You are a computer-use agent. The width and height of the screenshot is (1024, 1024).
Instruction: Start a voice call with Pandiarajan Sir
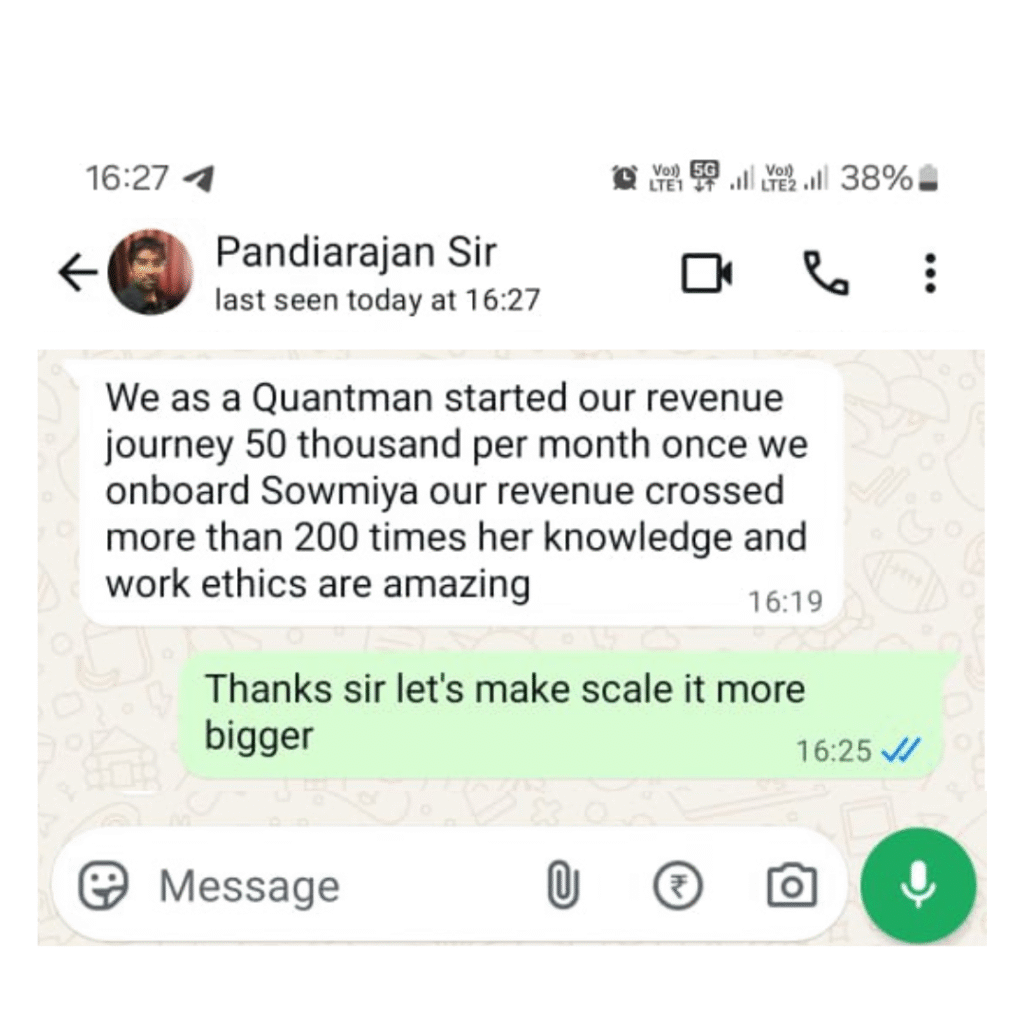pyautogui.click(x=826, y=273)
